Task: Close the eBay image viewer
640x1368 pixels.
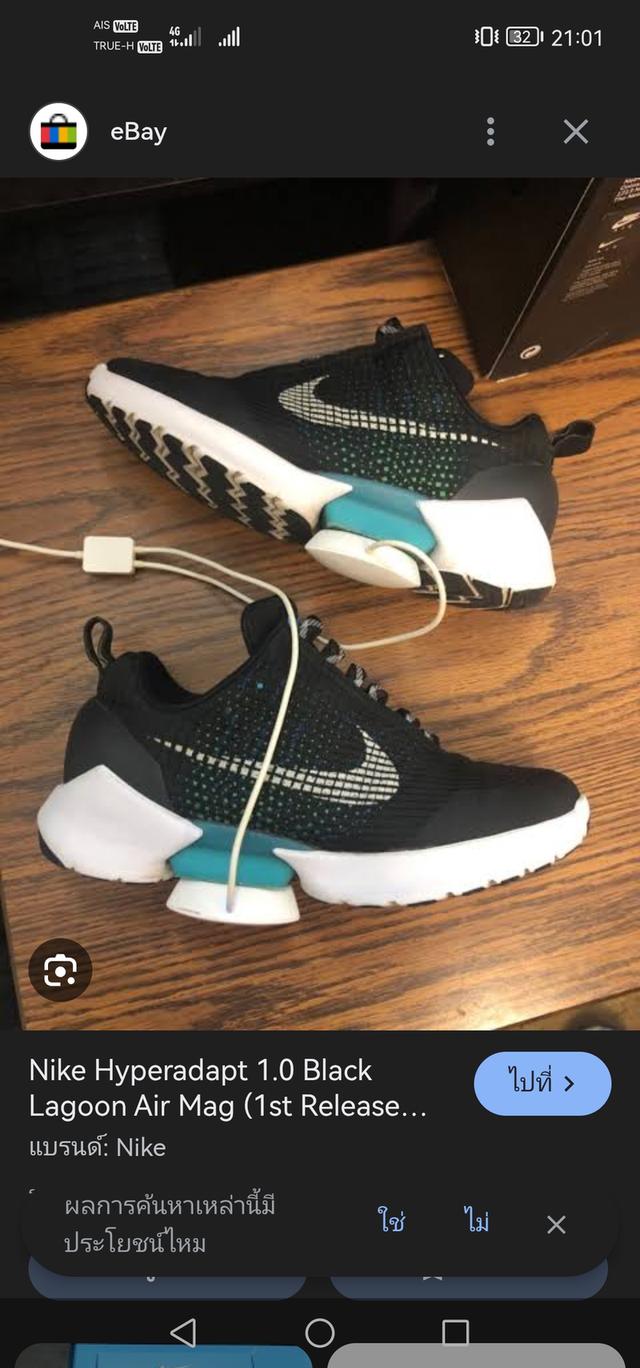Action: [576, 131]
